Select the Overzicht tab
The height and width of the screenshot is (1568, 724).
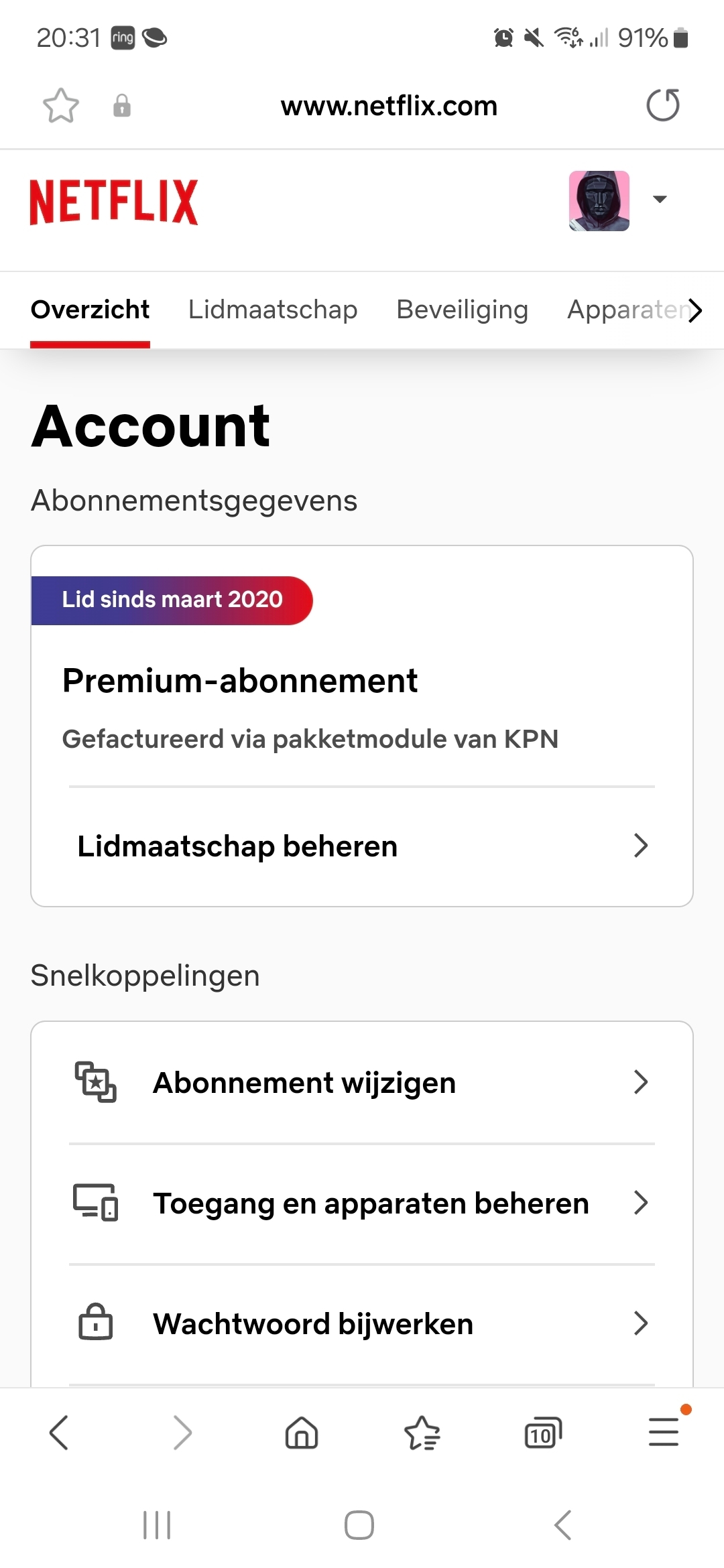coord(90,310)
